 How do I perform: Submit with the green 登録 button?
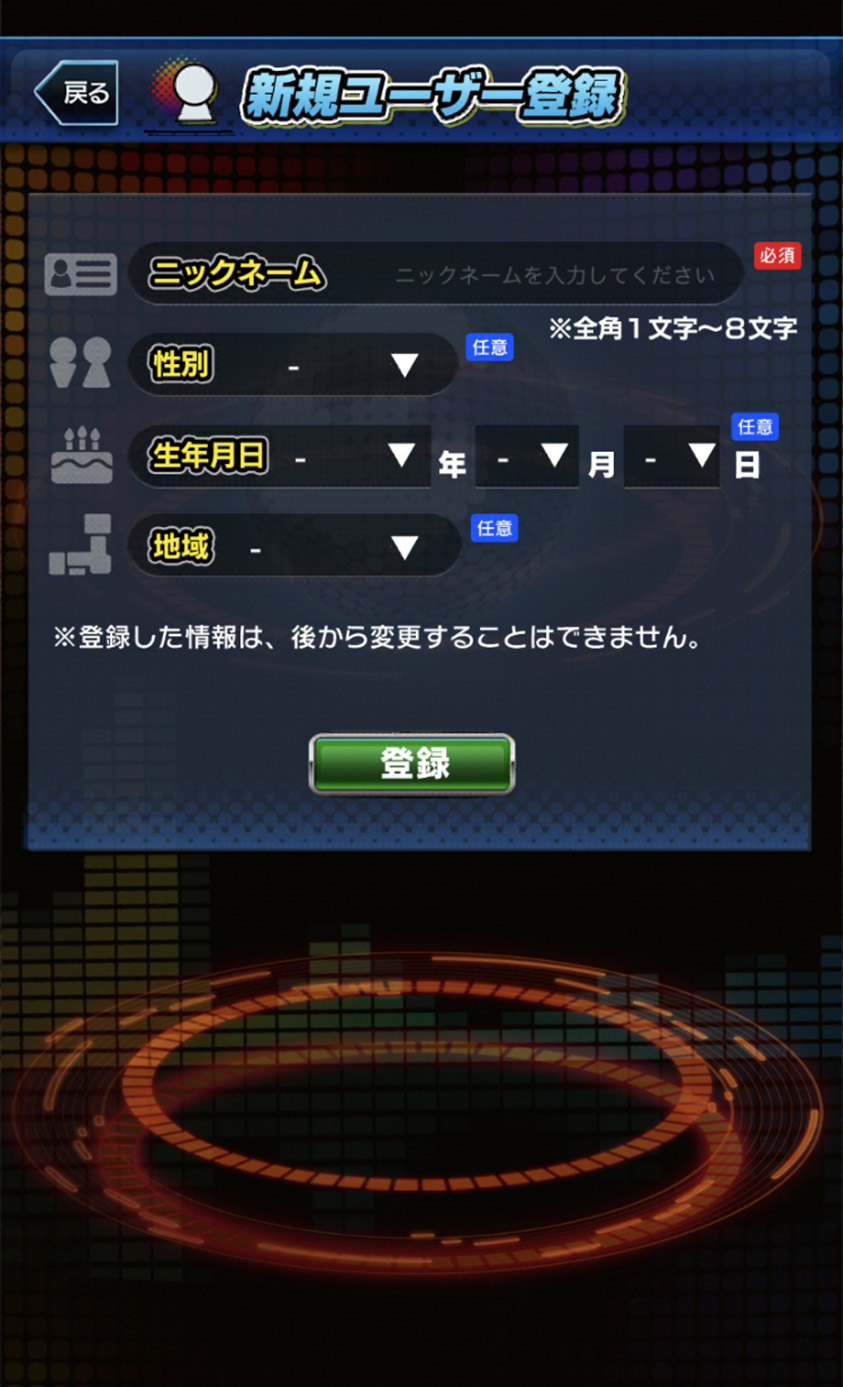click(x=412, y=763)
